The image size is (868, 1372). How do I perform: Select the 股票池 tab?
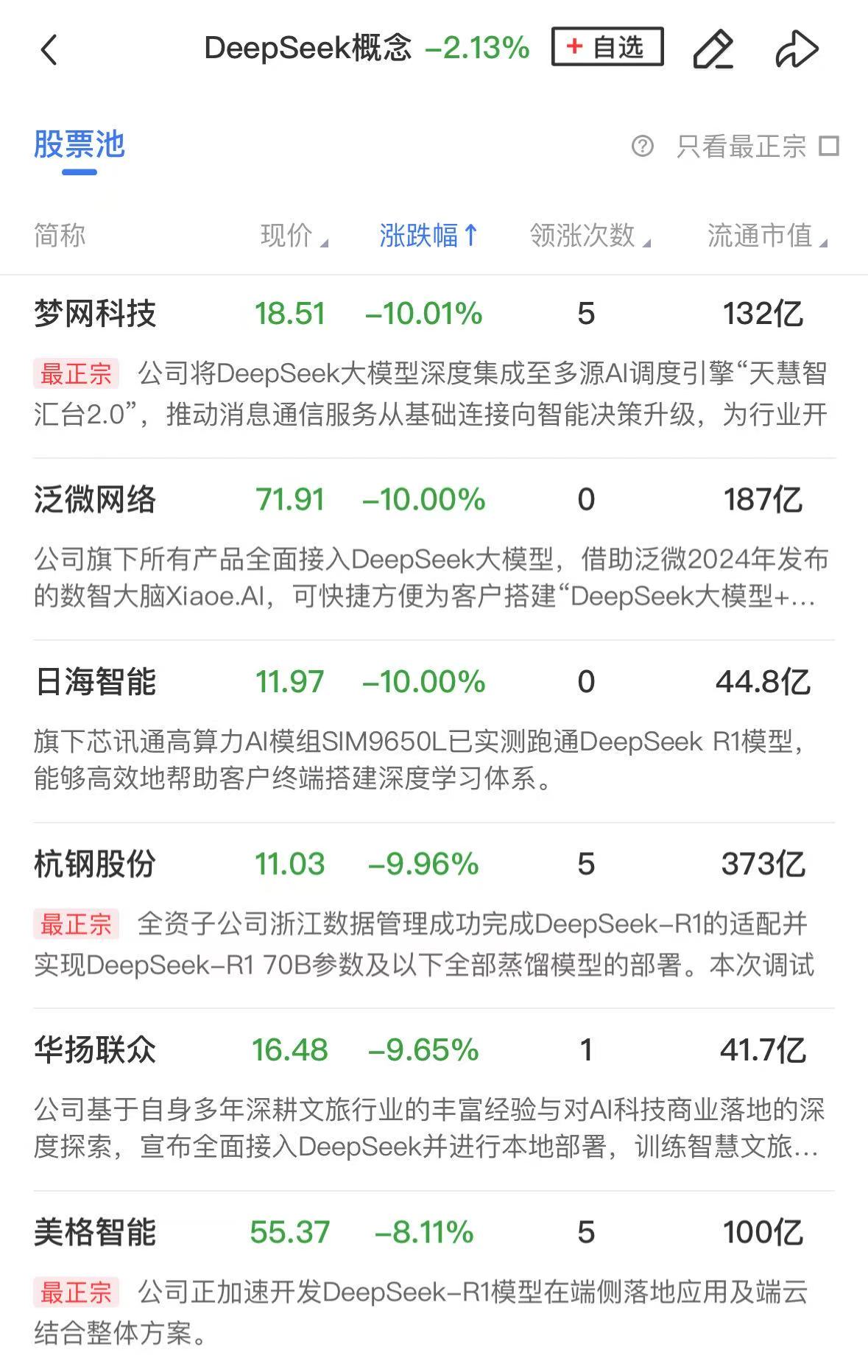[80, 144]
